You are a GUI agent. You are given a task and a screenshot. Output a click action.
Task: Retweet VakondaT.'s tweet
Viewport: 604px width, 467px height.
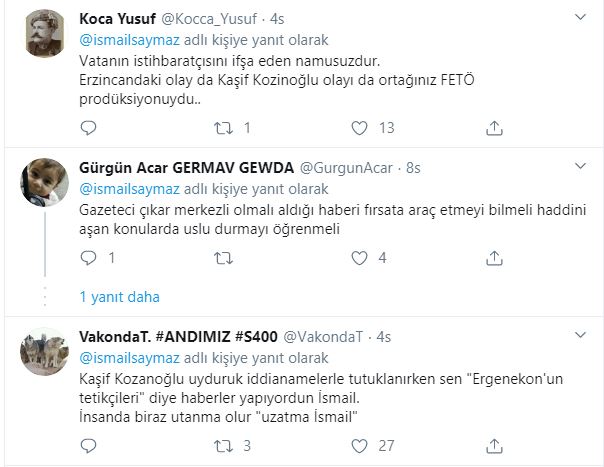(x=225, y=445)
